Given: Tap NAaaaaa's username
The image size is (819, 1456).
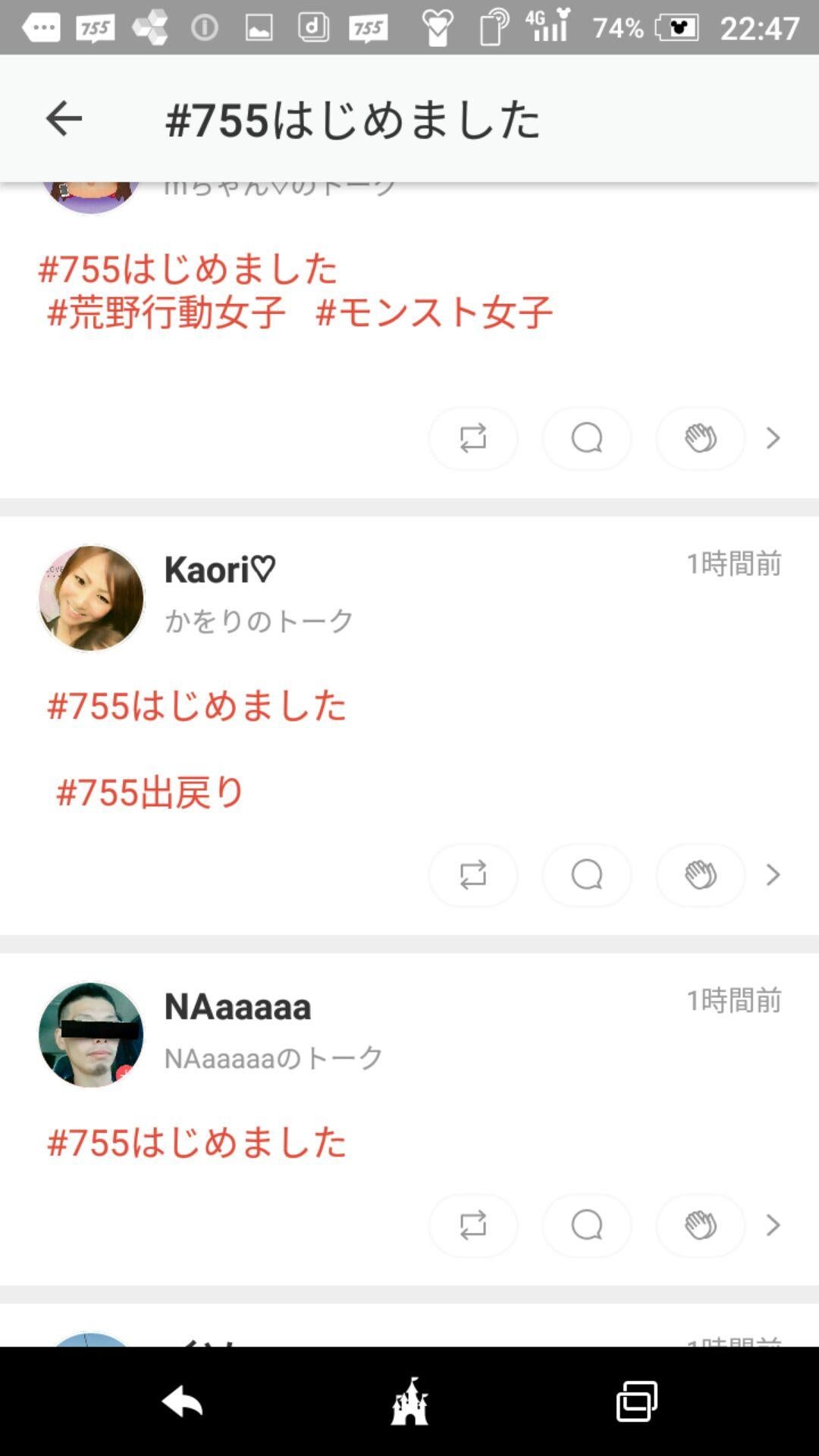Looking at the screenshot, I should tap(237, 1009).
